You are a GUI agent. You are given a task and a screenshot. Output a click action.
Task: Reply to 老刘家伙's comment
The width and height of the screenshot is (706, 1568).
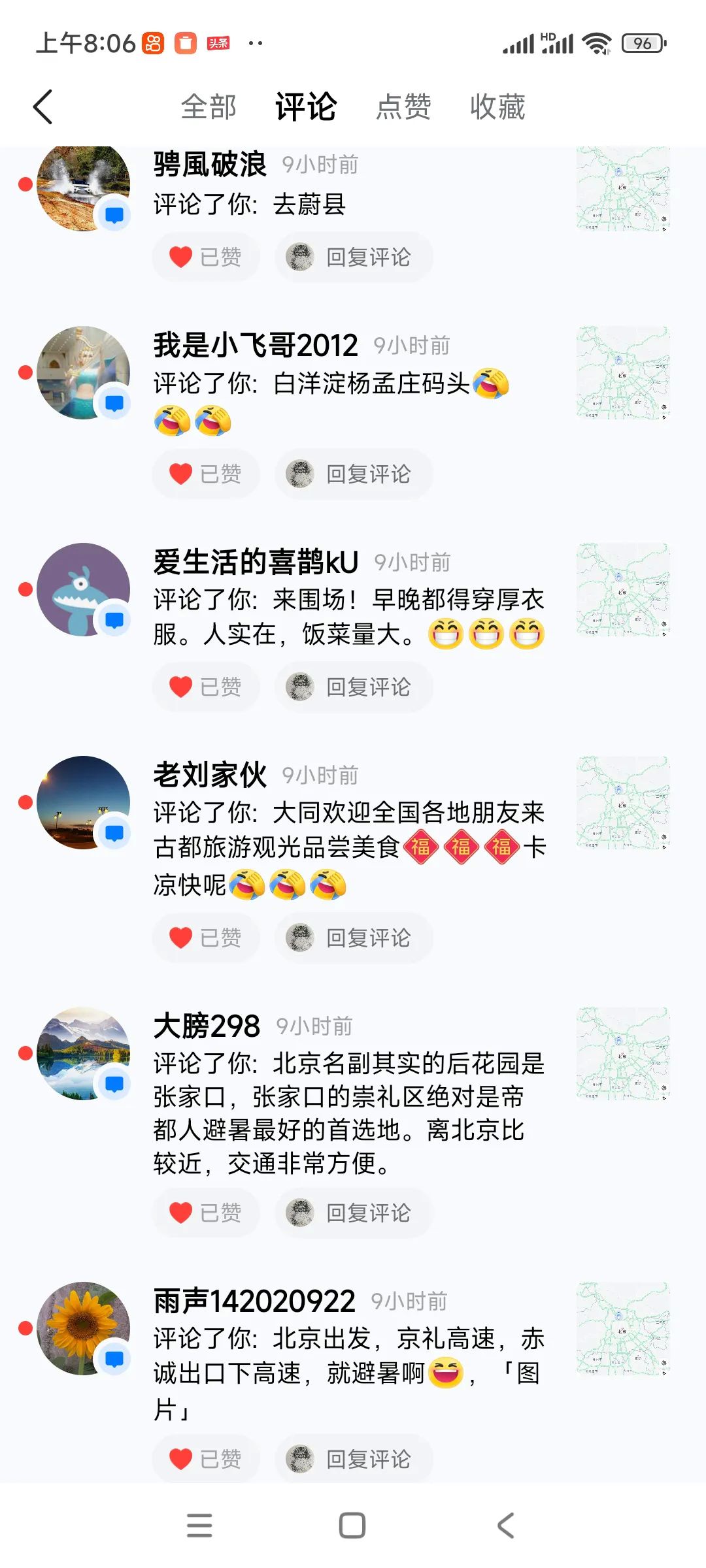(x=354, y=938)
